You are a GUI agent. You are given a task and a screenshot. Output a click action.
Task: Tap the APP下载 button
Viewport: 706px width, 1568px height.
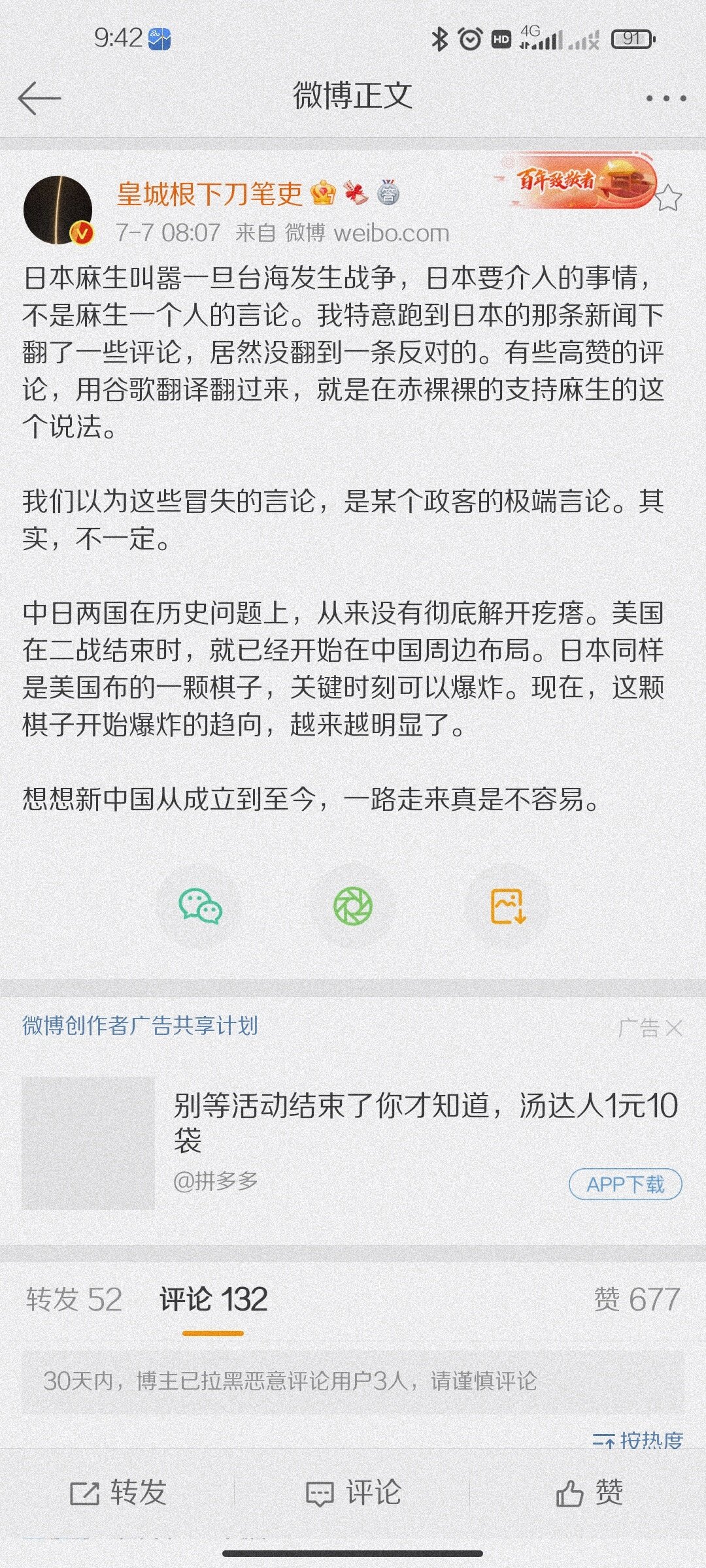click(x=625, y=1184)
